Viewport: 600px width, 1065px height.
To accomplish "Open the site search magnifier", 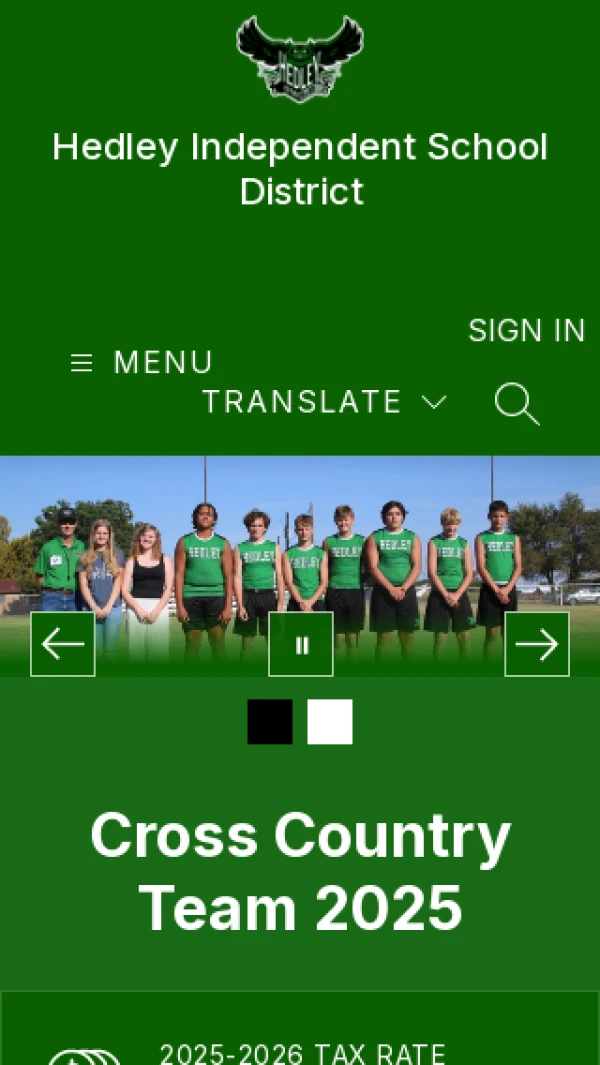I will click(x=517, y=404).
